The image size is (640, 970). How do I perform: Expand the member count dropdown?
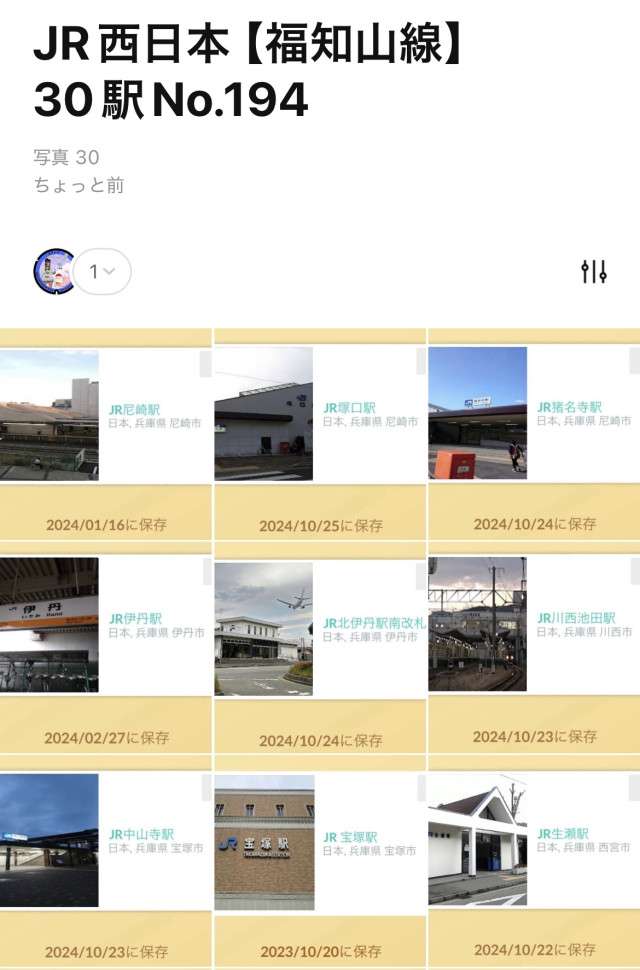coord(102,271)
